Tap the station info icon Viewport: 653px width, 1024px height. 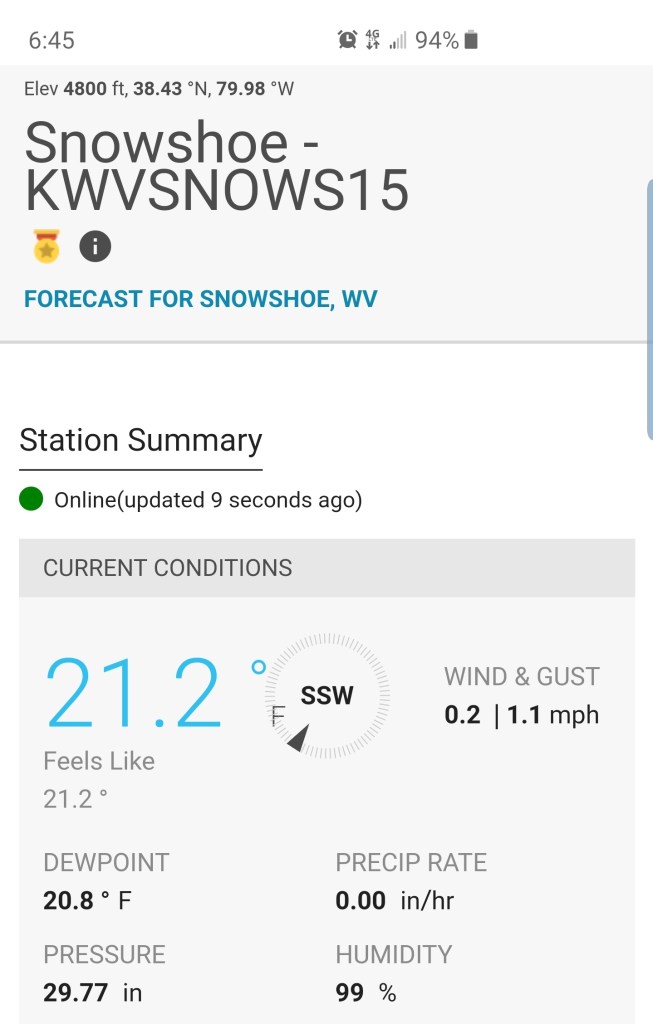pos(95,246)
